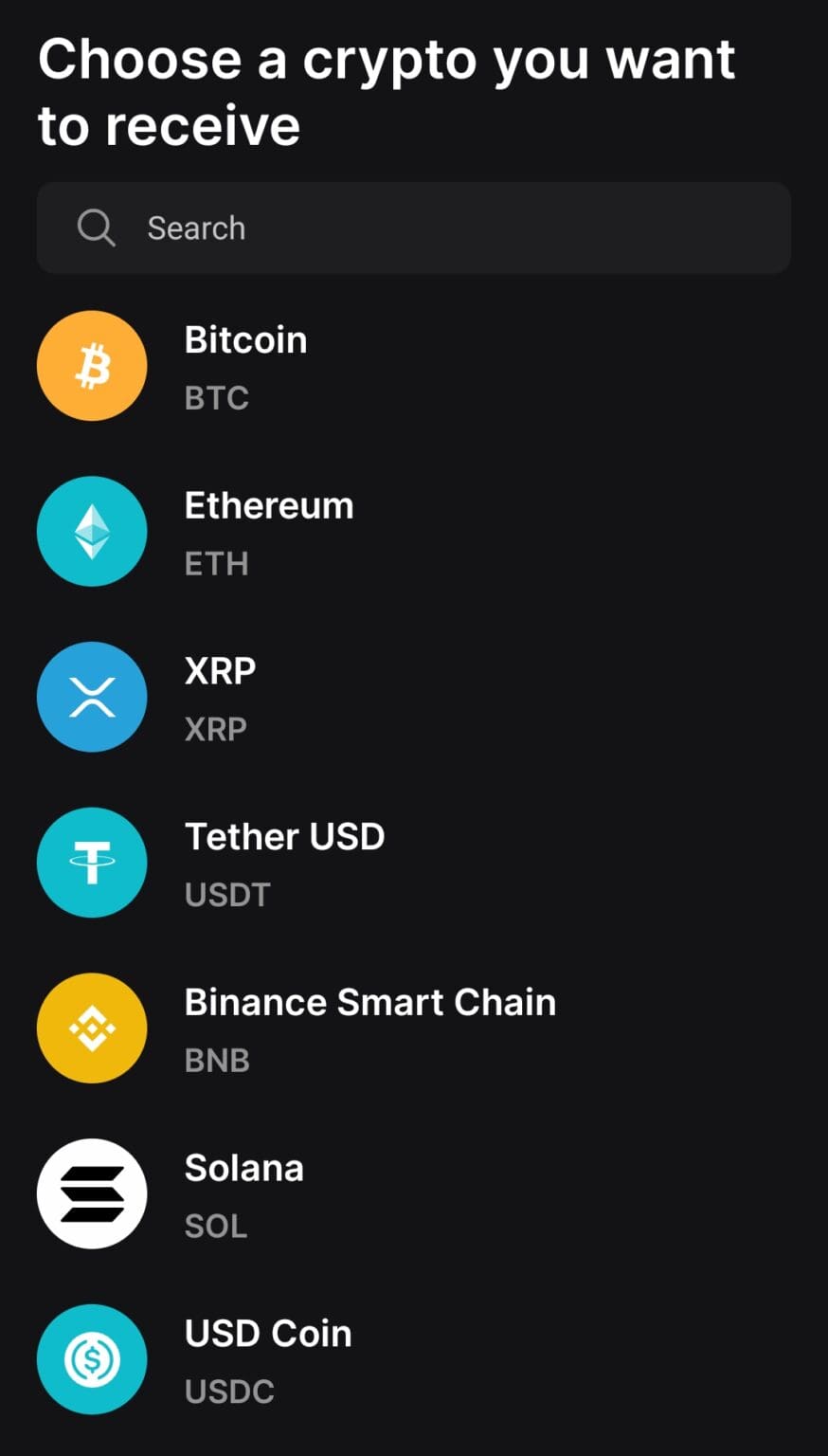Screen dimensions: 828x1456
Task: Click the BTC ticker label
Action: point(215,398)
